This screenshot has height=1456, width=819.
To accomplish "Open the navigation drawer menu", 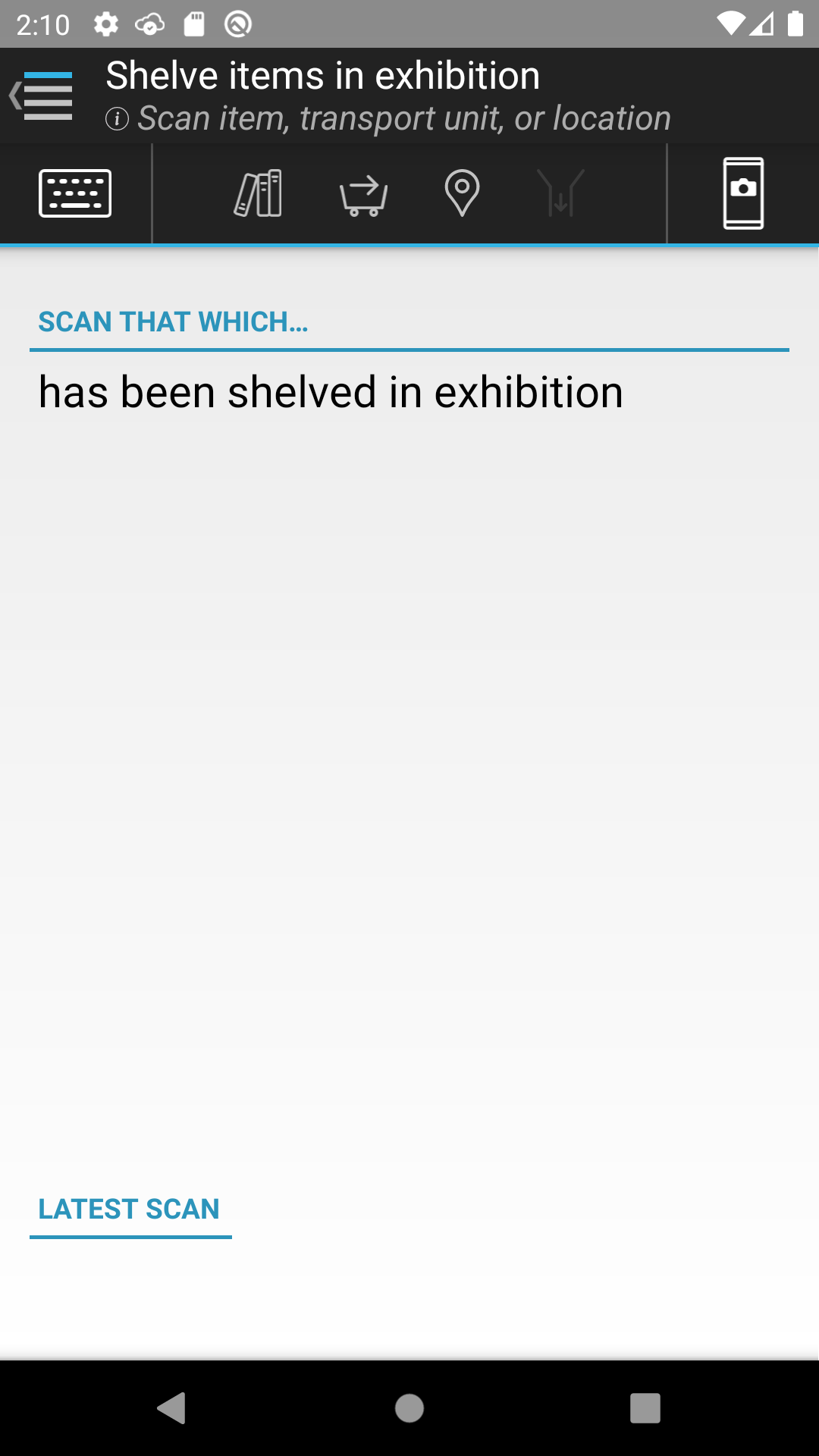I will (42, 96).
